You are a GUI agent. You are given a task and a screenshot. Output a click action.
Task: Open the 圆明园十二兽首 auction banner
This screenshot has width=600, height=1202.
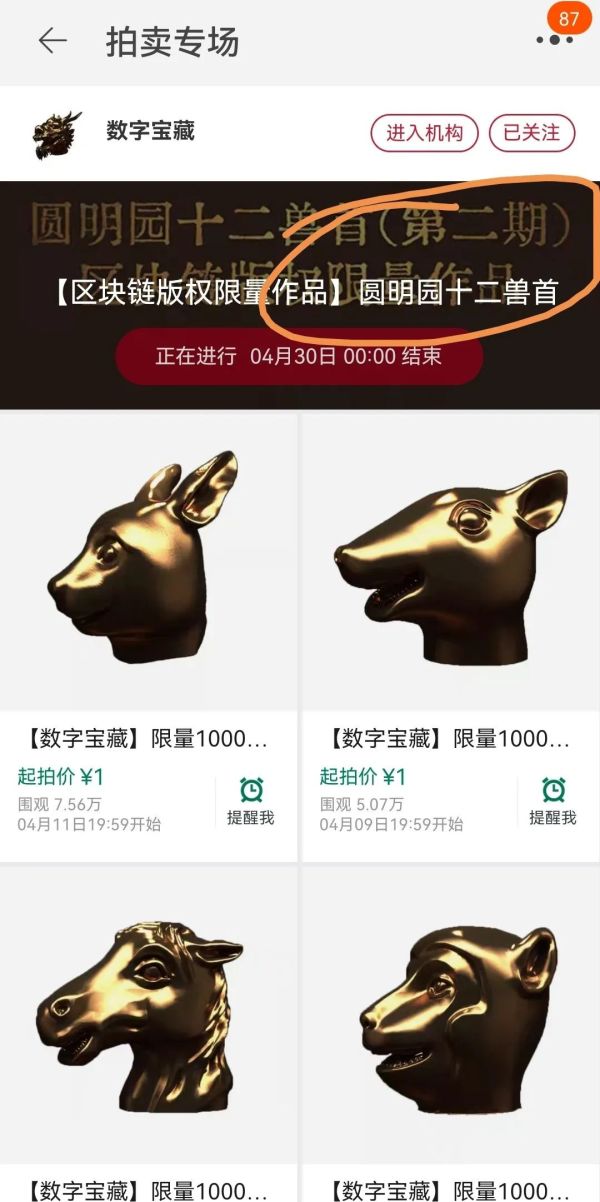click(x=300, y=294)
